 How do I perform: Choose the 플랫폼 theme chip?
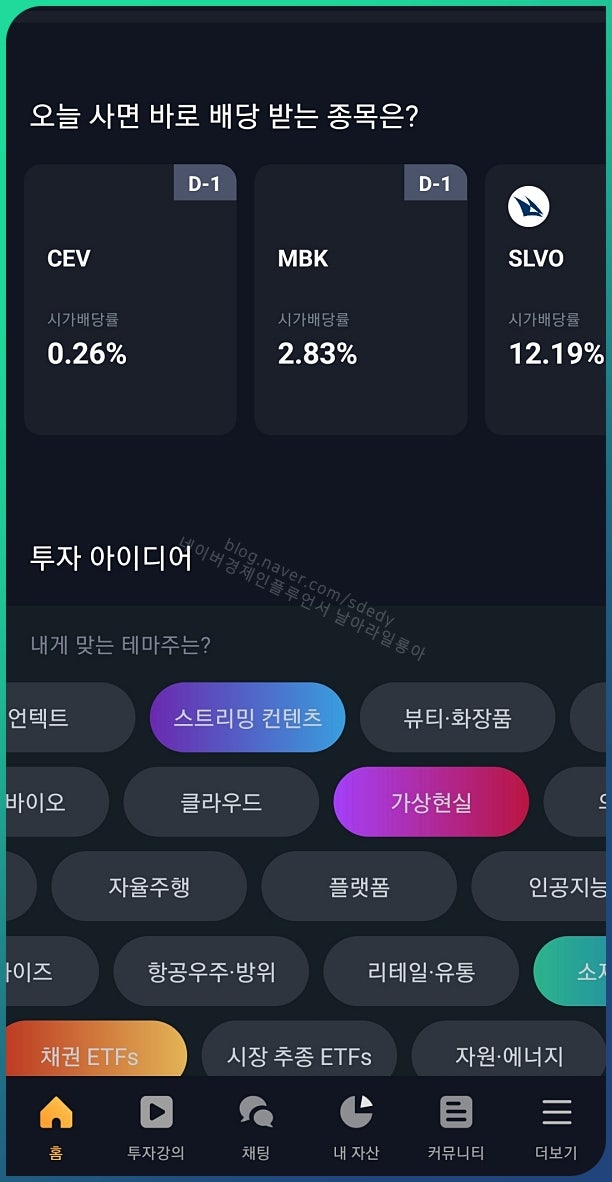point(359,886)
